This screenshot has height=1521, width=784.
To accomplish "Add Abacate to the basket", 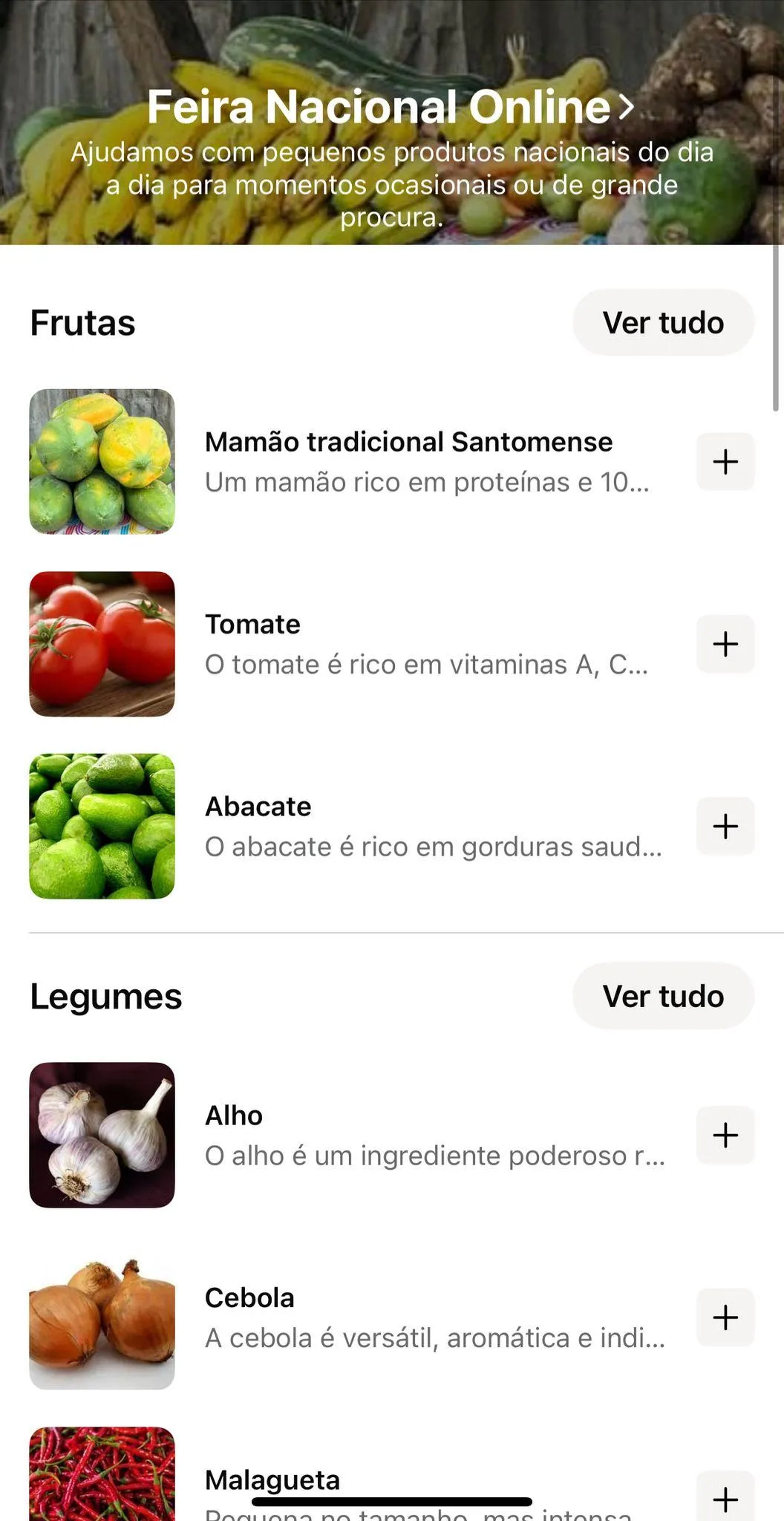I will 725,826.
